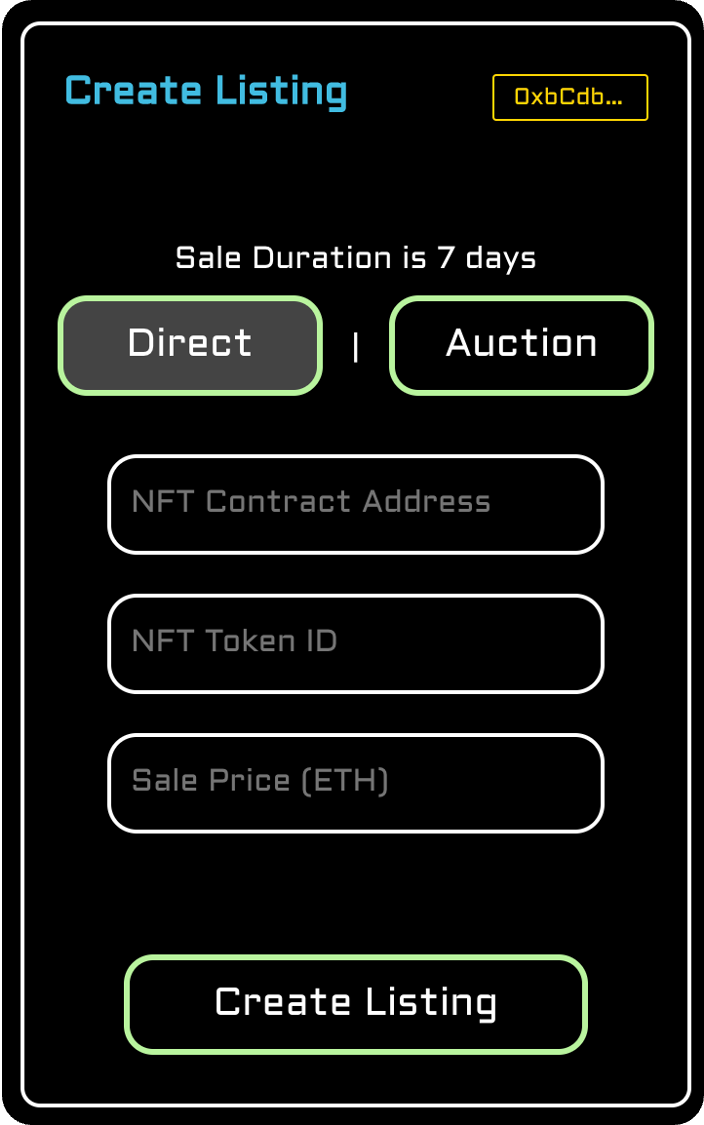Select the Direct sale type
Image resolution: width=704 pixels, height=1125 pixels.
[x=190, y=345]
